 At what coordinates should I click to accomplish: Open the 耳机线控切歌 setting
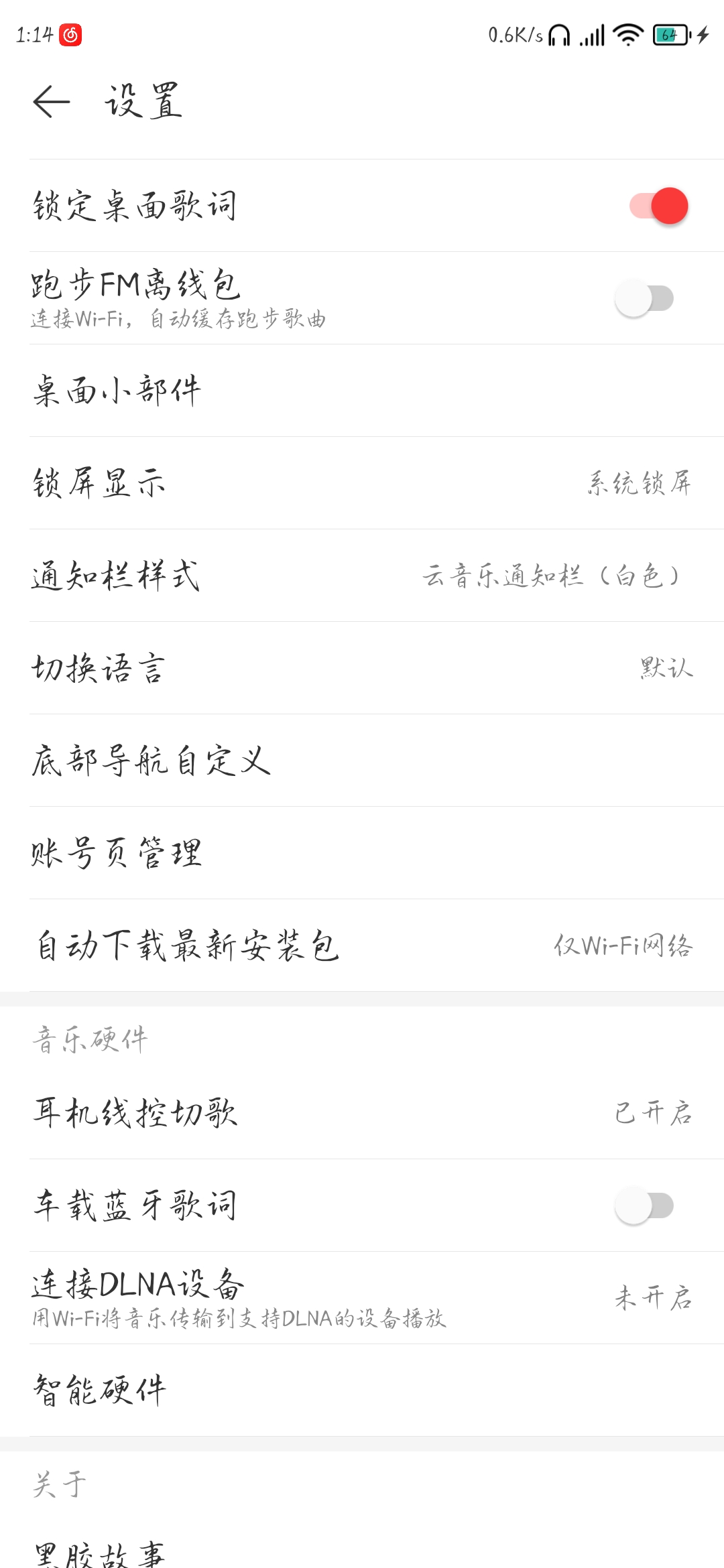[362, 1113]
